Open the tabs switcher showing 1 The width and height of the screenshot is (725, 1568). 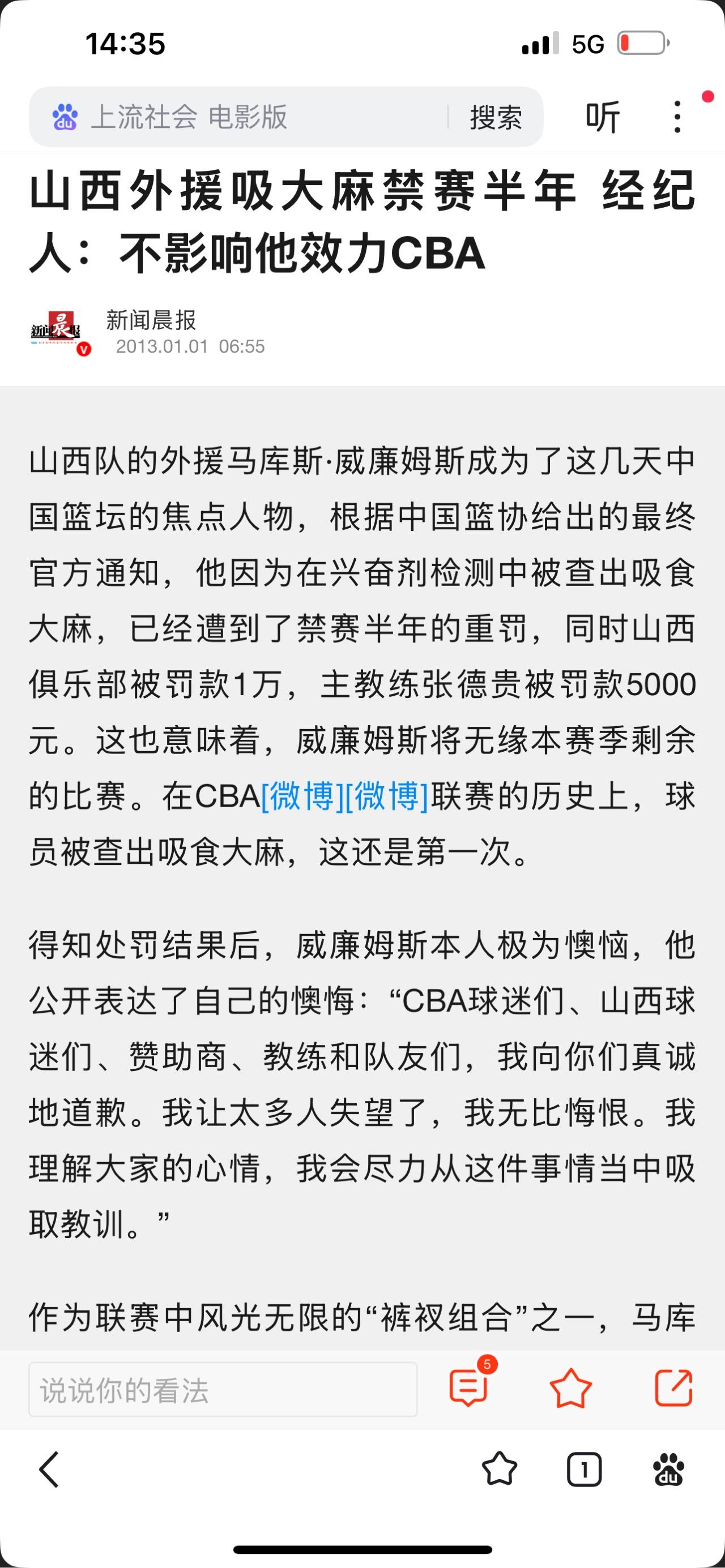pyautogui.click(x=585, y=1470)
